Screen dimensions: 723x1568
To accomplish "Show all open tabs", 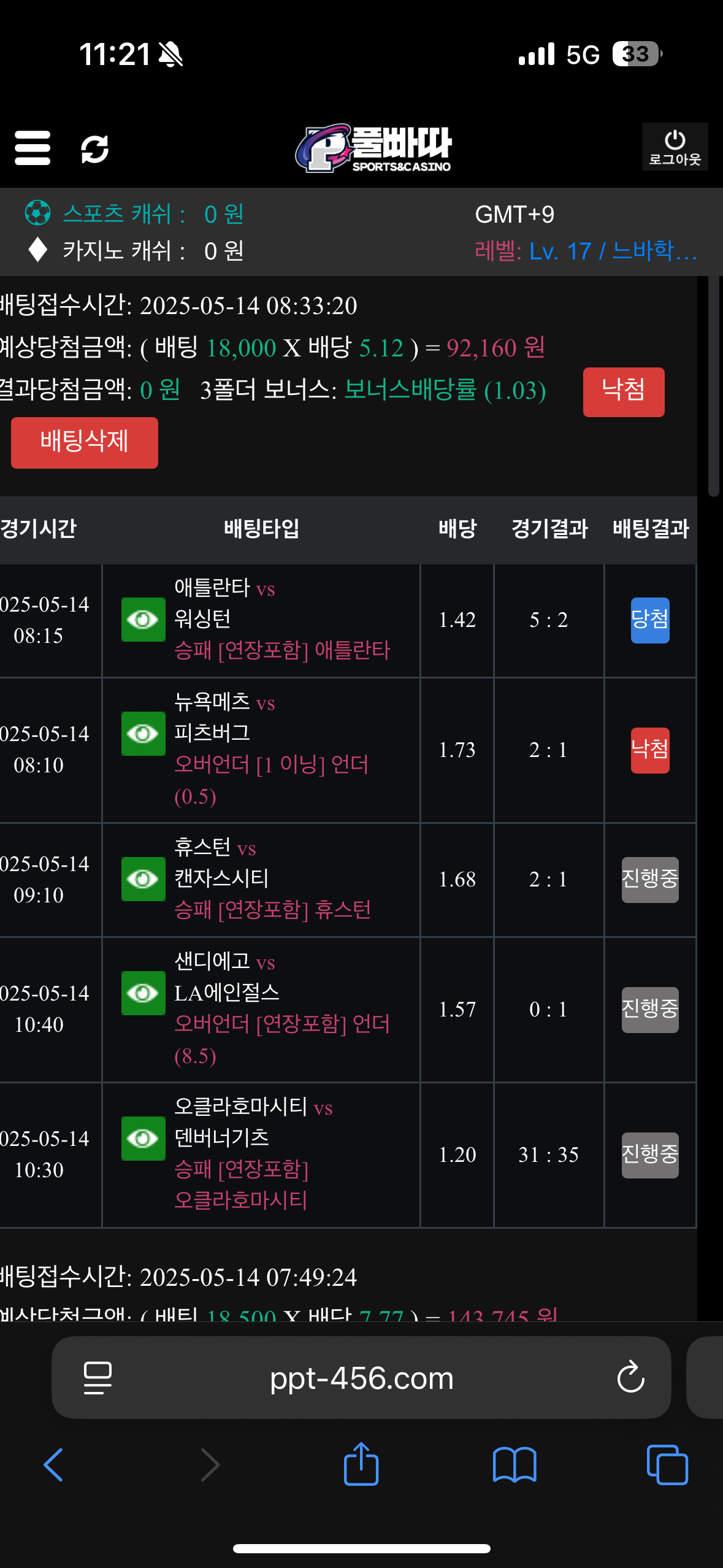I will click(667, 1465).
